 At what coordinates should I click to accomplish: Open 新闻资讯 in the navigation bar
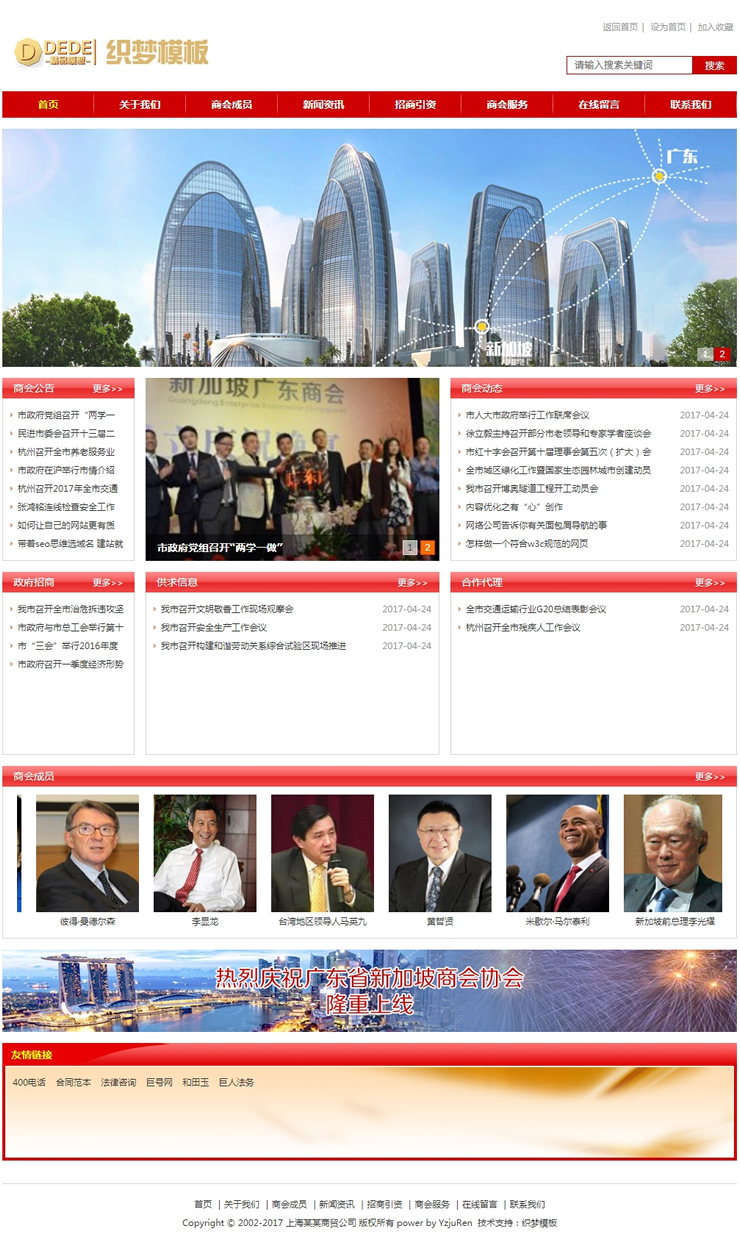click(x=323, y=105)
